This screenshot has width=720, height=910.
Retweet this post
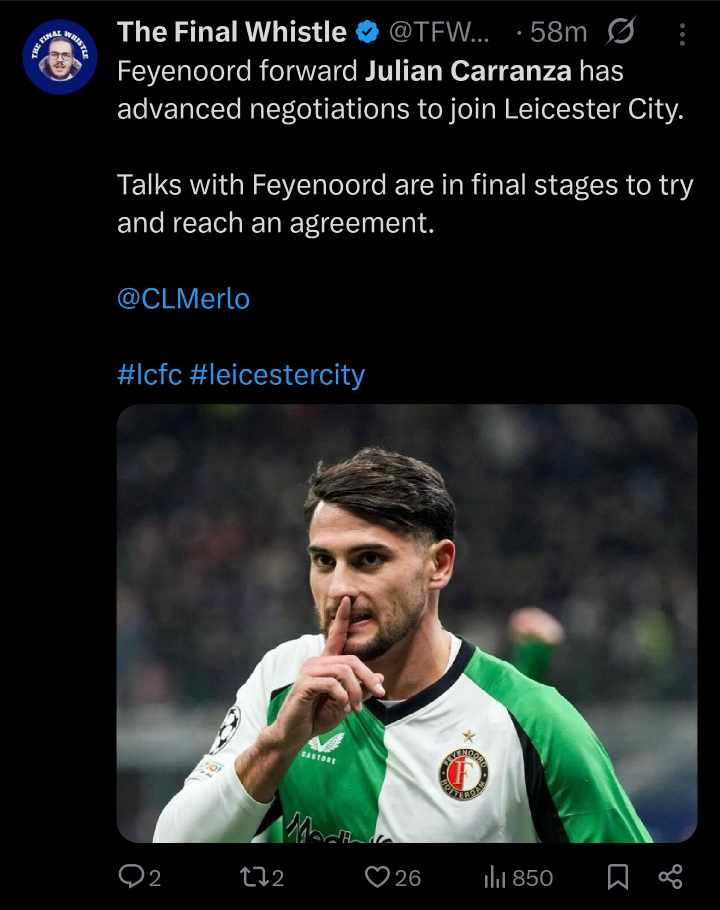[x=263, y=877]
